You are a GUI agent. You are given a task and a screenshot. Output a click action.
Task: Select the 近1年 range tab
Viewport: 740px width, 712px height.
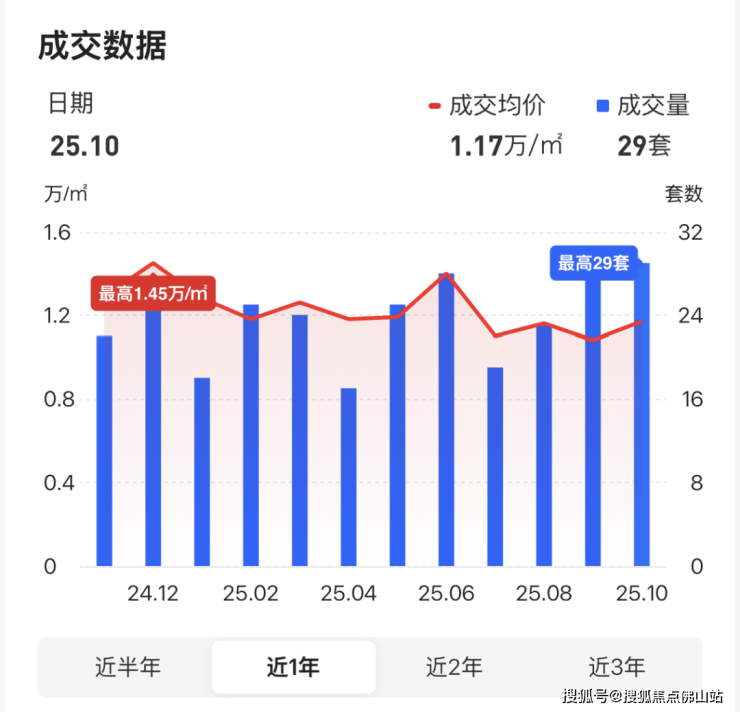[293, 666]
